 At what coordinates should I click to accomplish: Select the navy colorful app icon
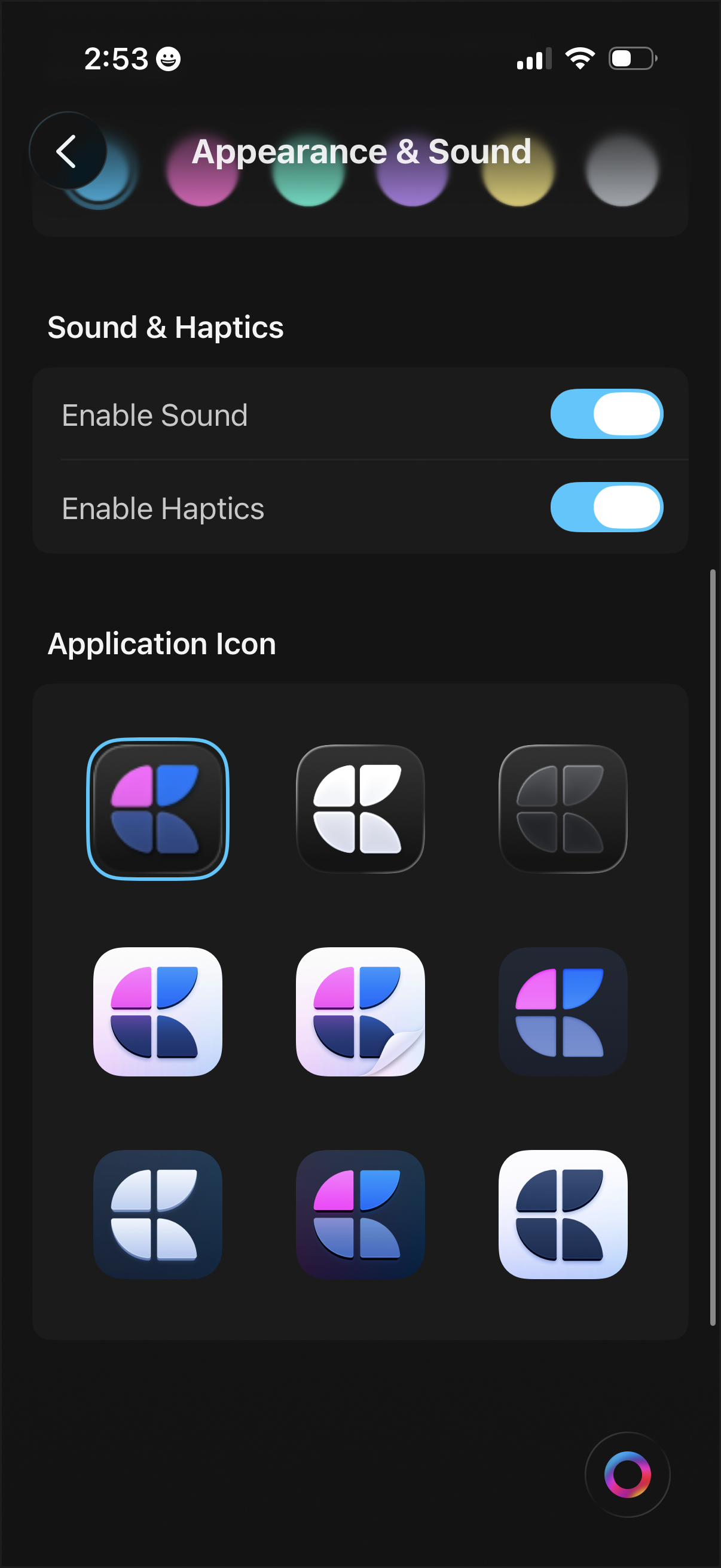pyautogui.click(x=562, y=1012)
